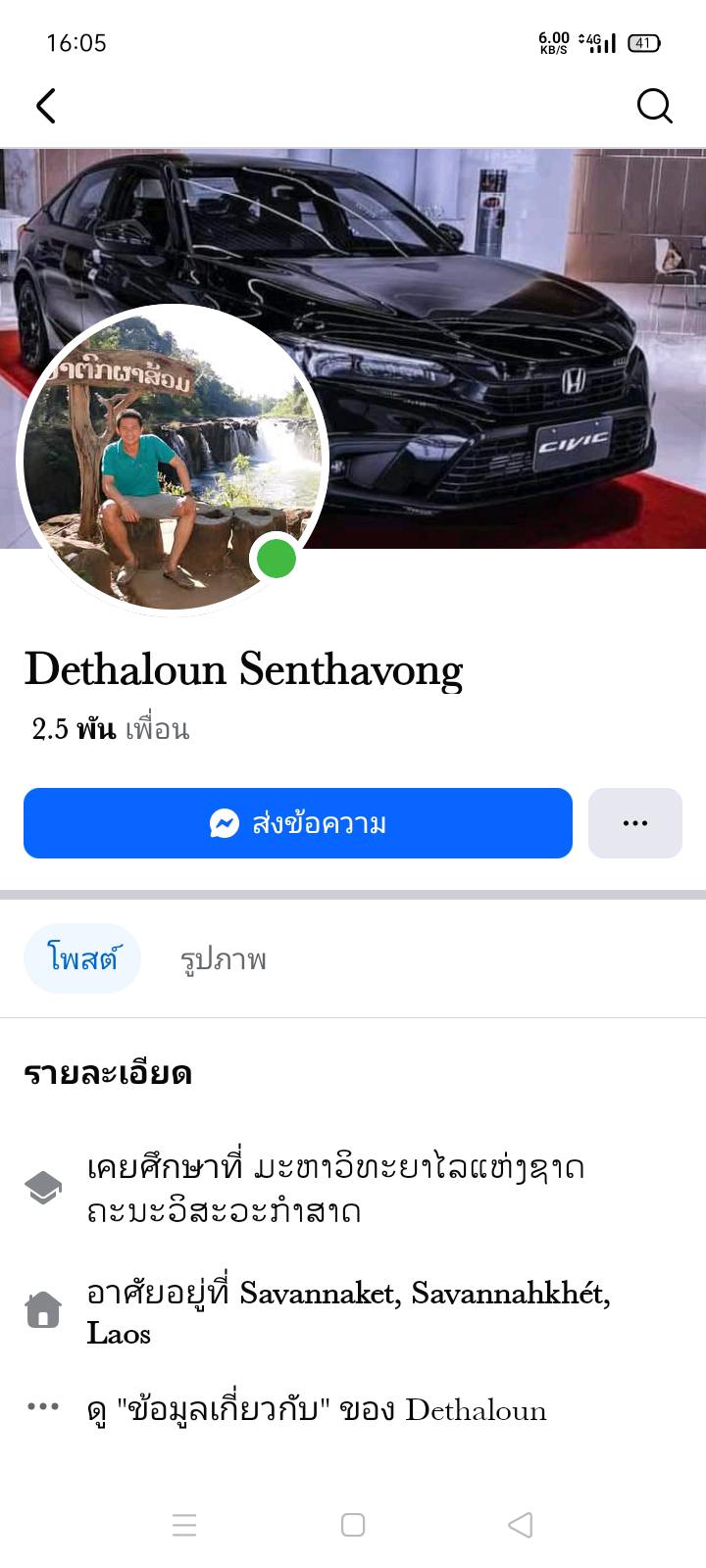Image resolution: width=706 pixels, height=1568 pixels.
Task: View the 2.5 พัน เพื่อน friends list
Action: tap(110, 729)
